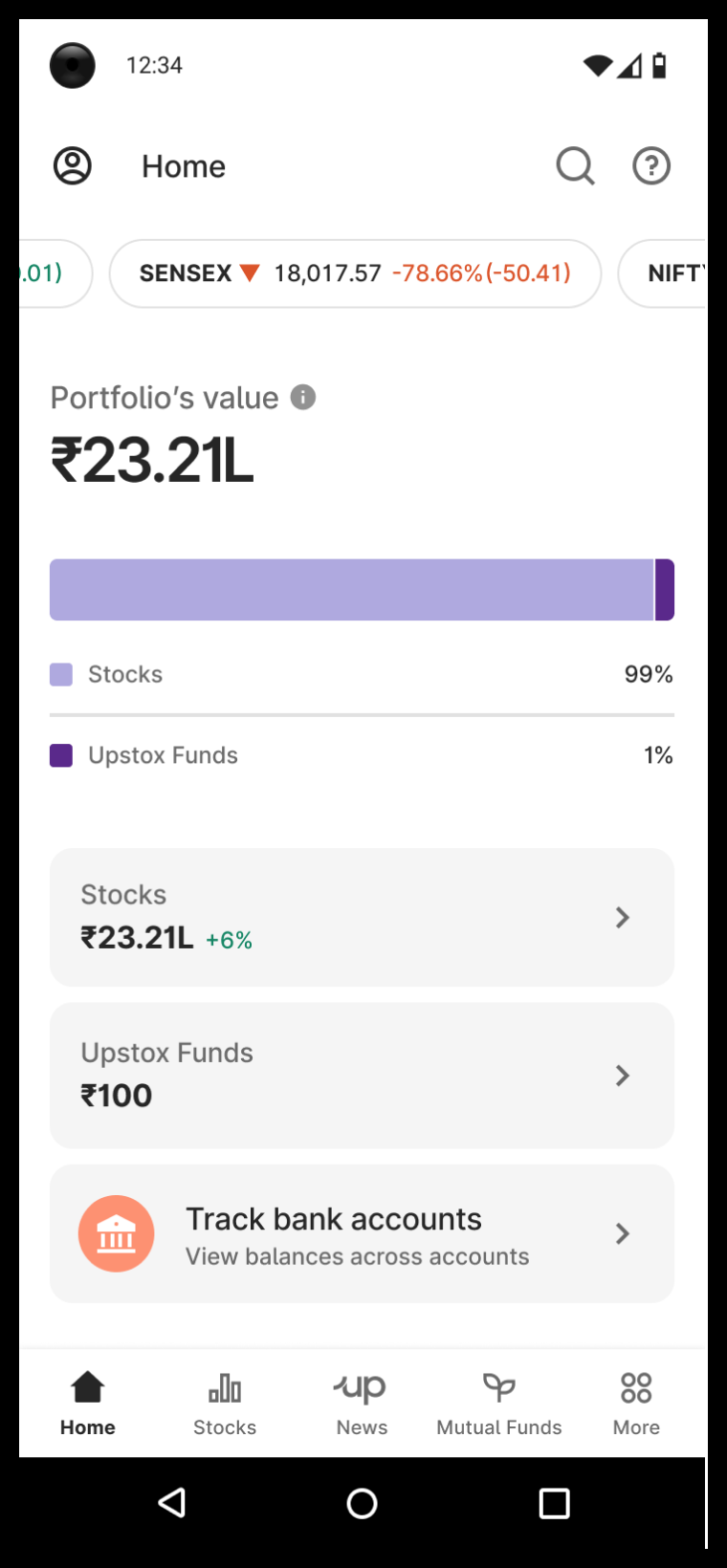The image size is (727, 1568).
Task: Open News via the Upstox logo icon
Action: pyautogui.click(x=362, y=1401)
